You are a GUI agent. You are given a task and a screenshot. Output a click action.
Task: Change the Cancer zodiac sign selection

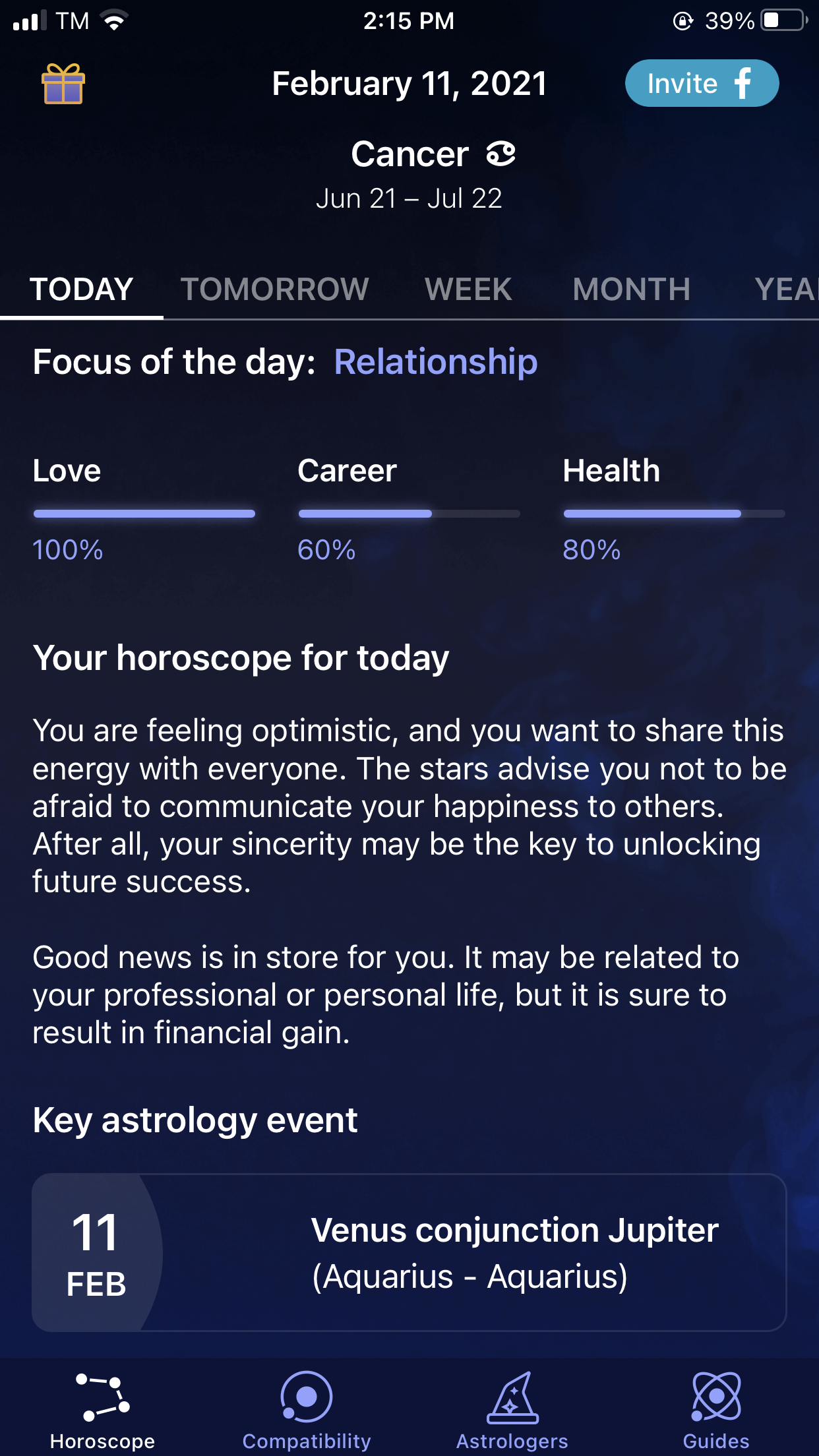pyautogui.click(x=433, y=154)
